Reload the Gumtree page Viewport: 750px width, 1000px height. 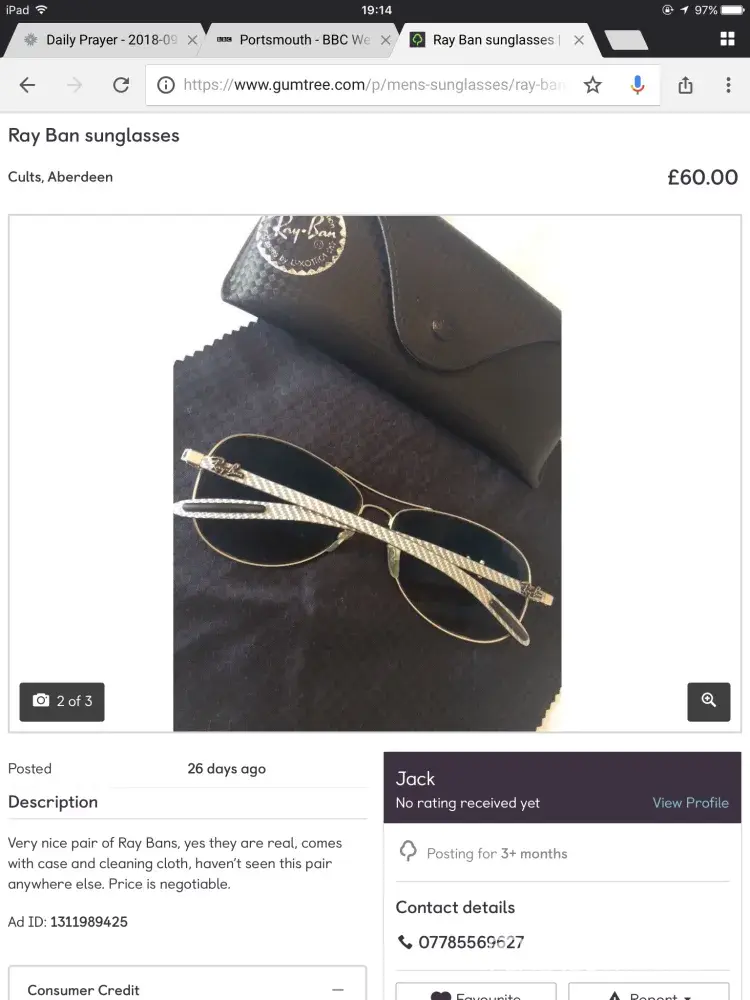(121, 85)
